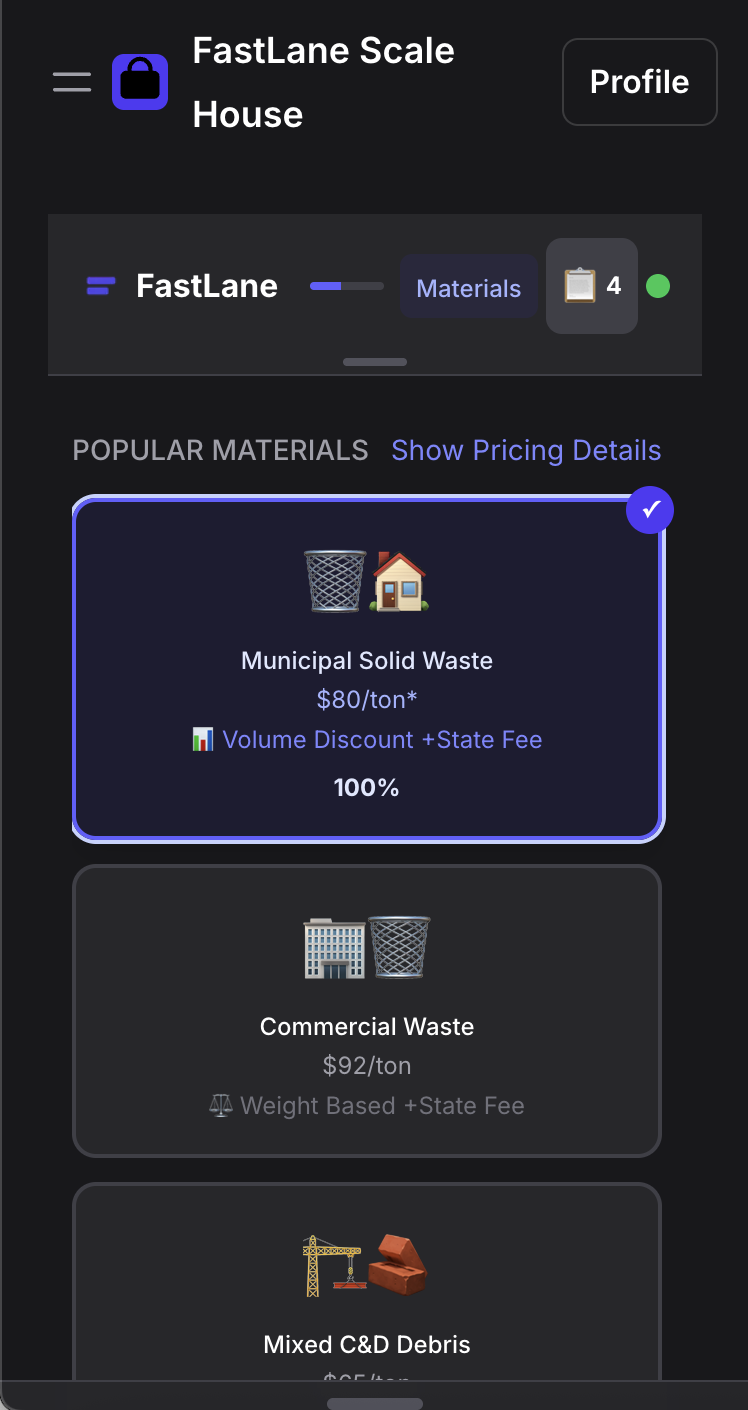This screenshot has width=748, height=1410.
Task: Click the small equals icon next to FastLane
Action: 99,286
